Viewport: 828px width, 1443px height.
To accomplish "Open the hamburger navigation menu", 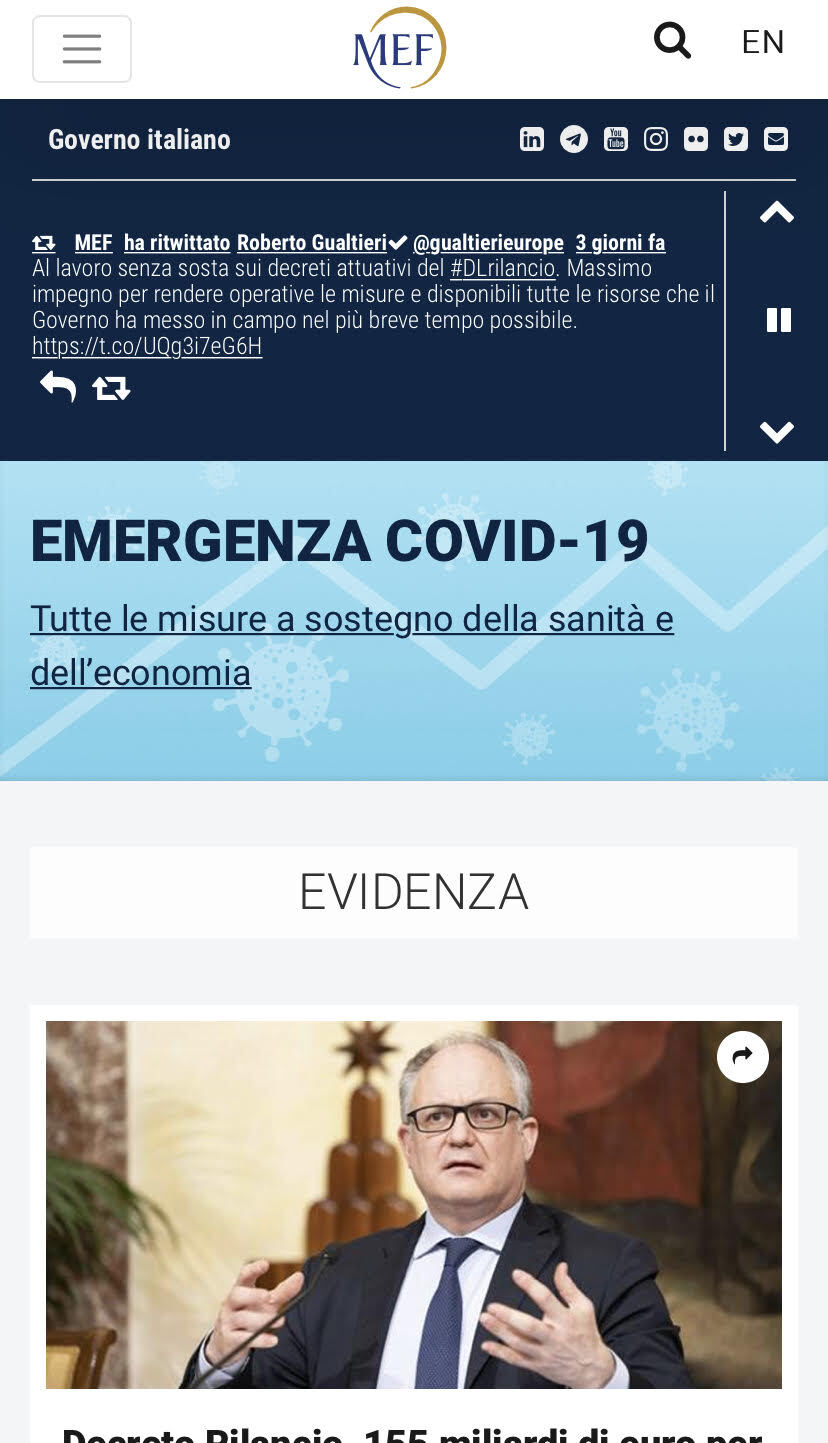I will [82, 49].
